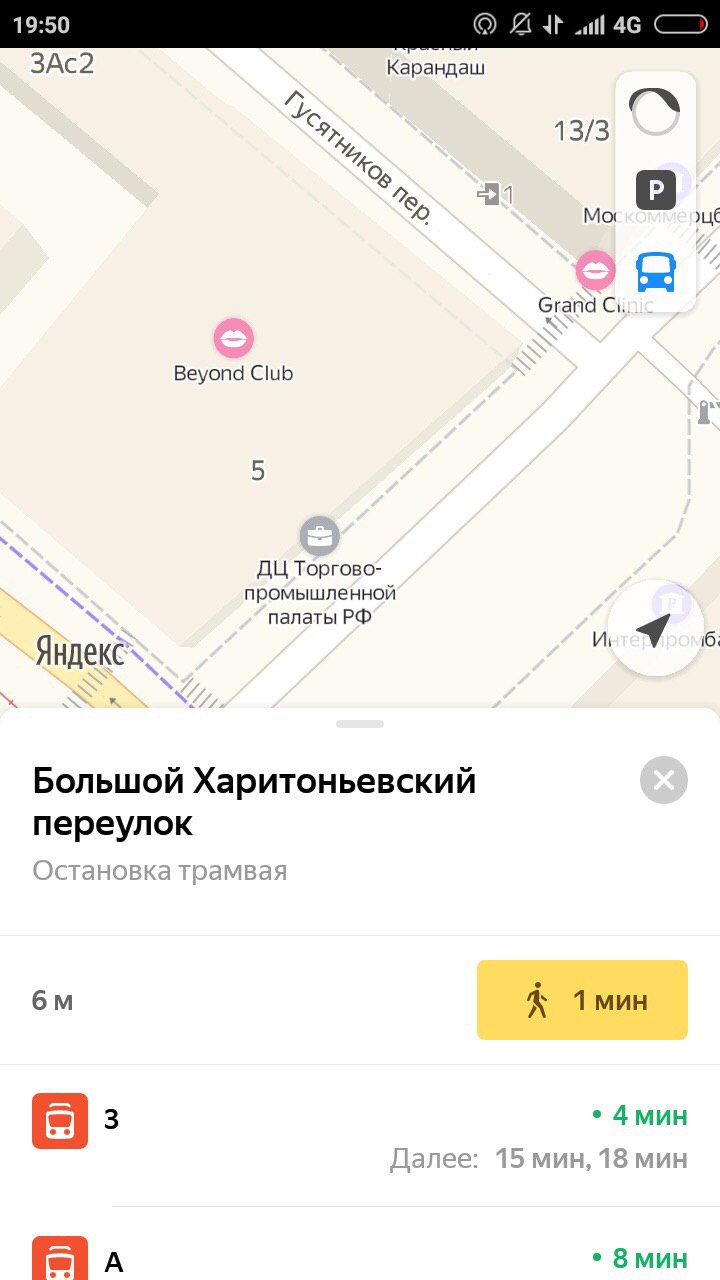The image size is (720, 1280).
Task: Center map on my location arrow
Action: tap(654, 629)
